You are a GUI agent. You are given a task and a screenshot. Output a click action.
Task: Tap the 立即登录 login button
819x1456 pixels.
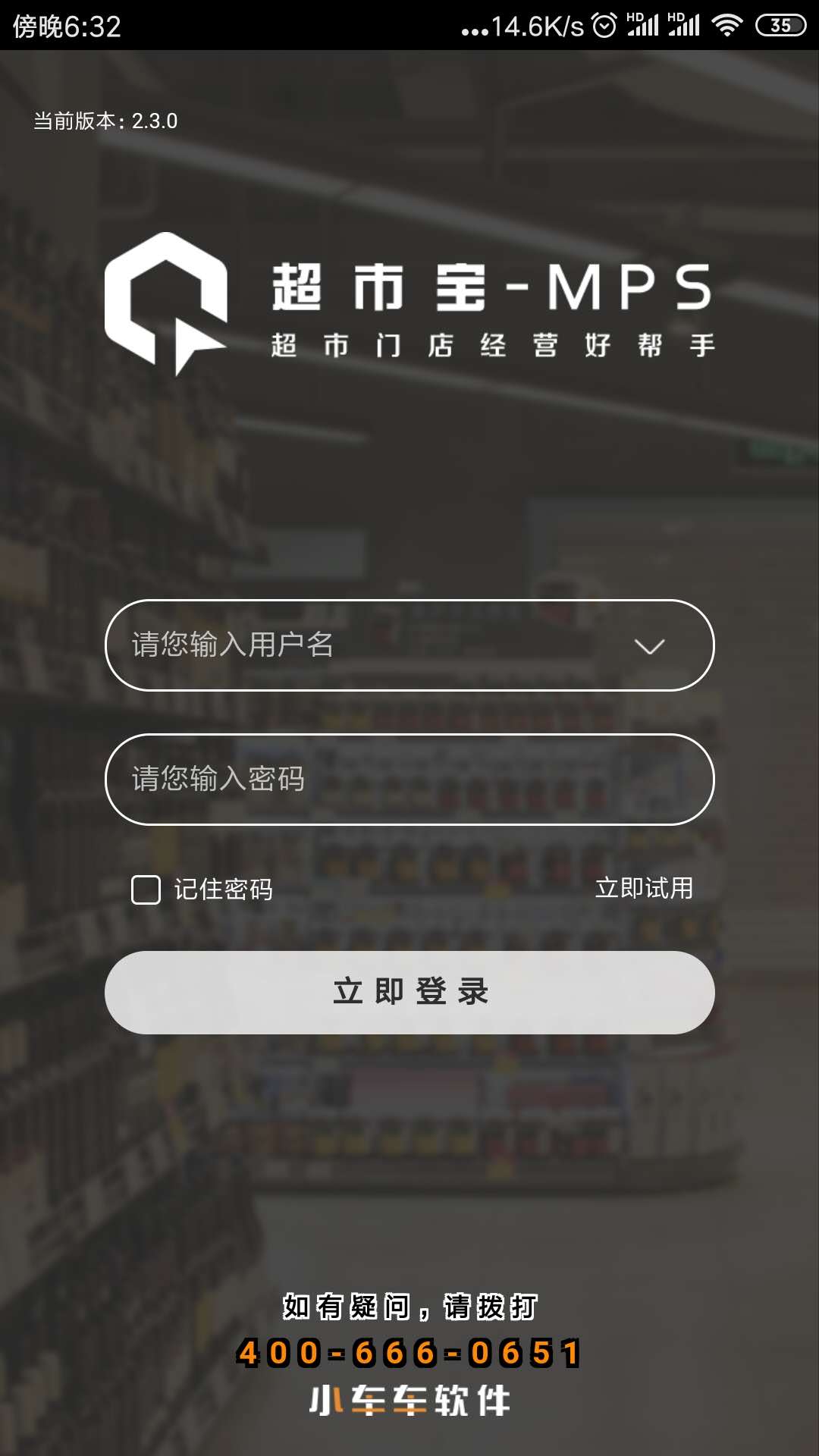click(409, 993)
